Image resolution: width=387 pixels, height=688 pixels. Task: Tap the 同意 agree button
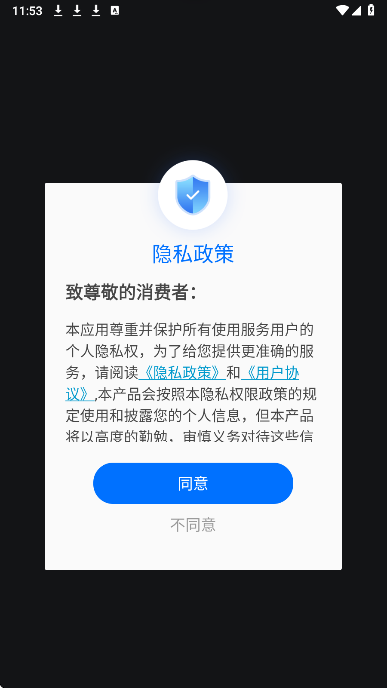(x=193, y=483)
